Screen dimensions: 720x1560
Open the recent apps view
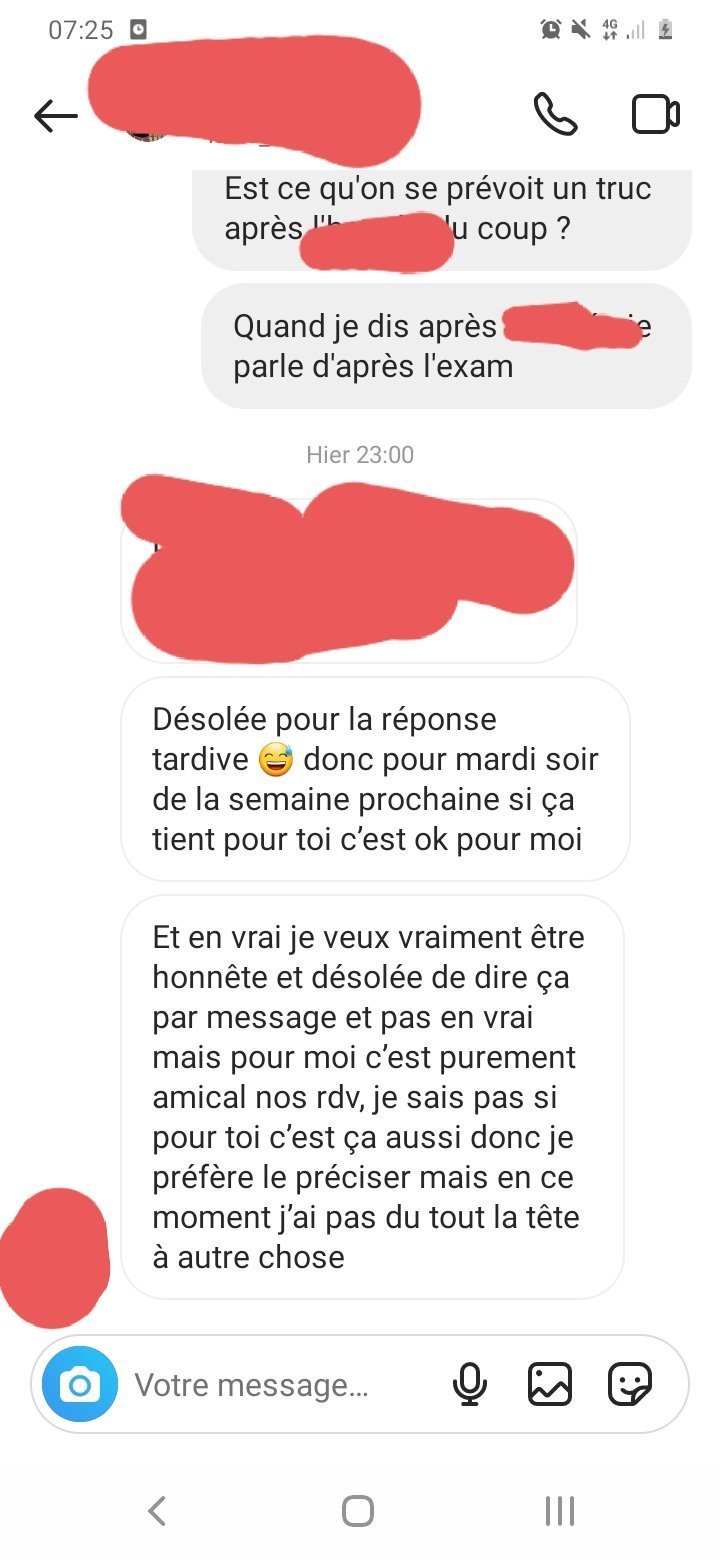[560, 1510]
